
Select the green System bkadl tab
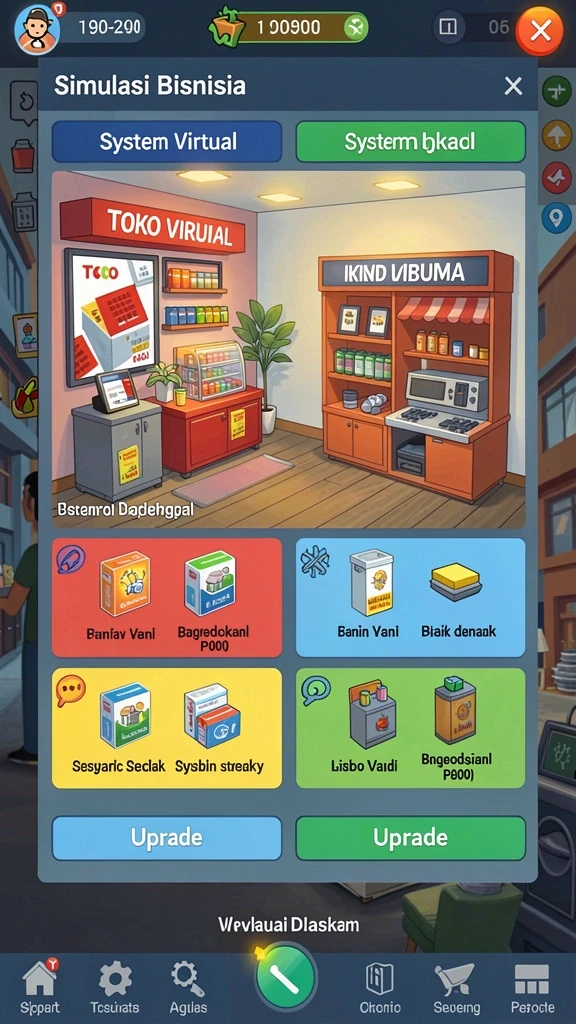410,142
